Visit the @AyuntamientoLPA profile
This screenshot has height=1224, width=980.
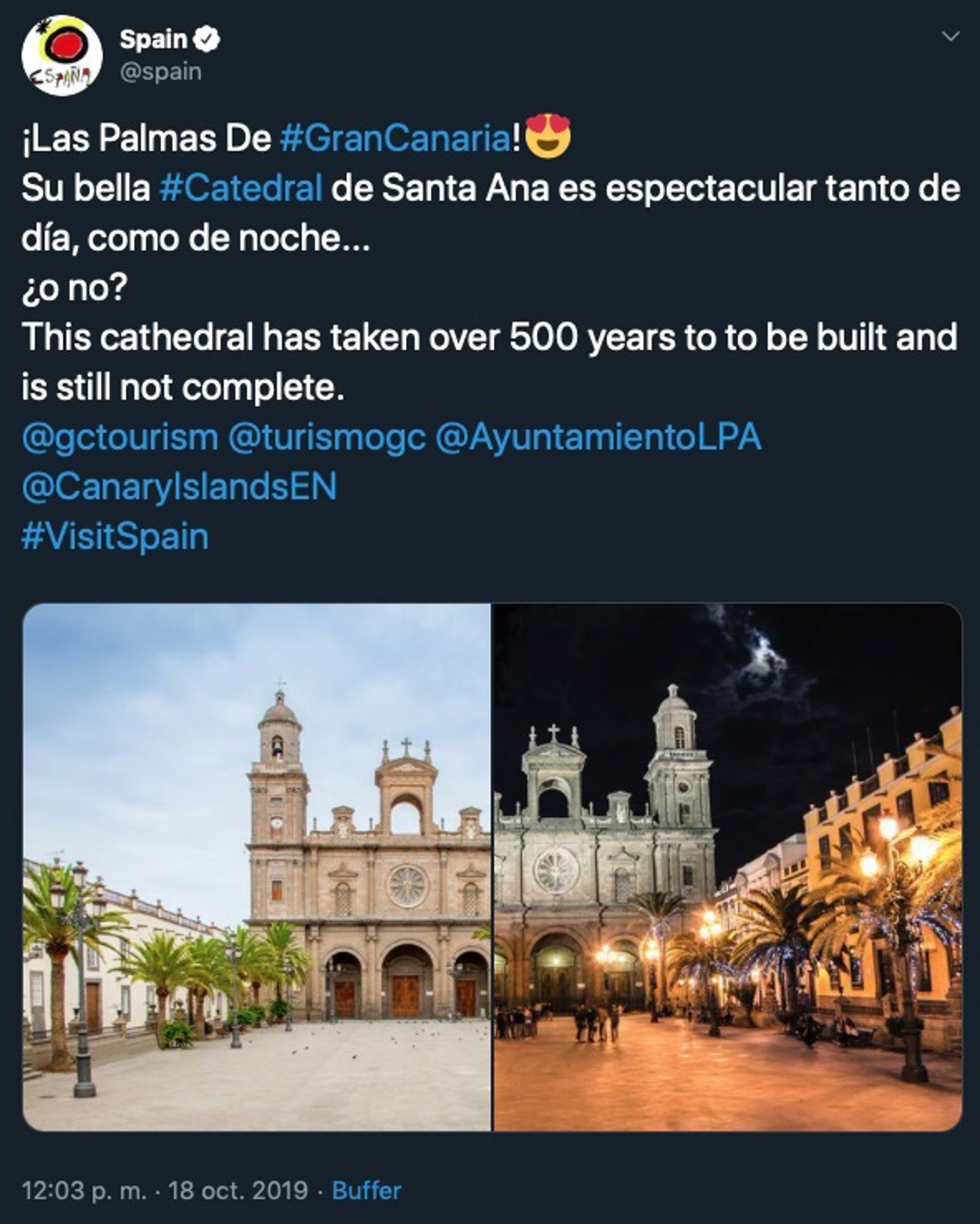tap(598, 438)
